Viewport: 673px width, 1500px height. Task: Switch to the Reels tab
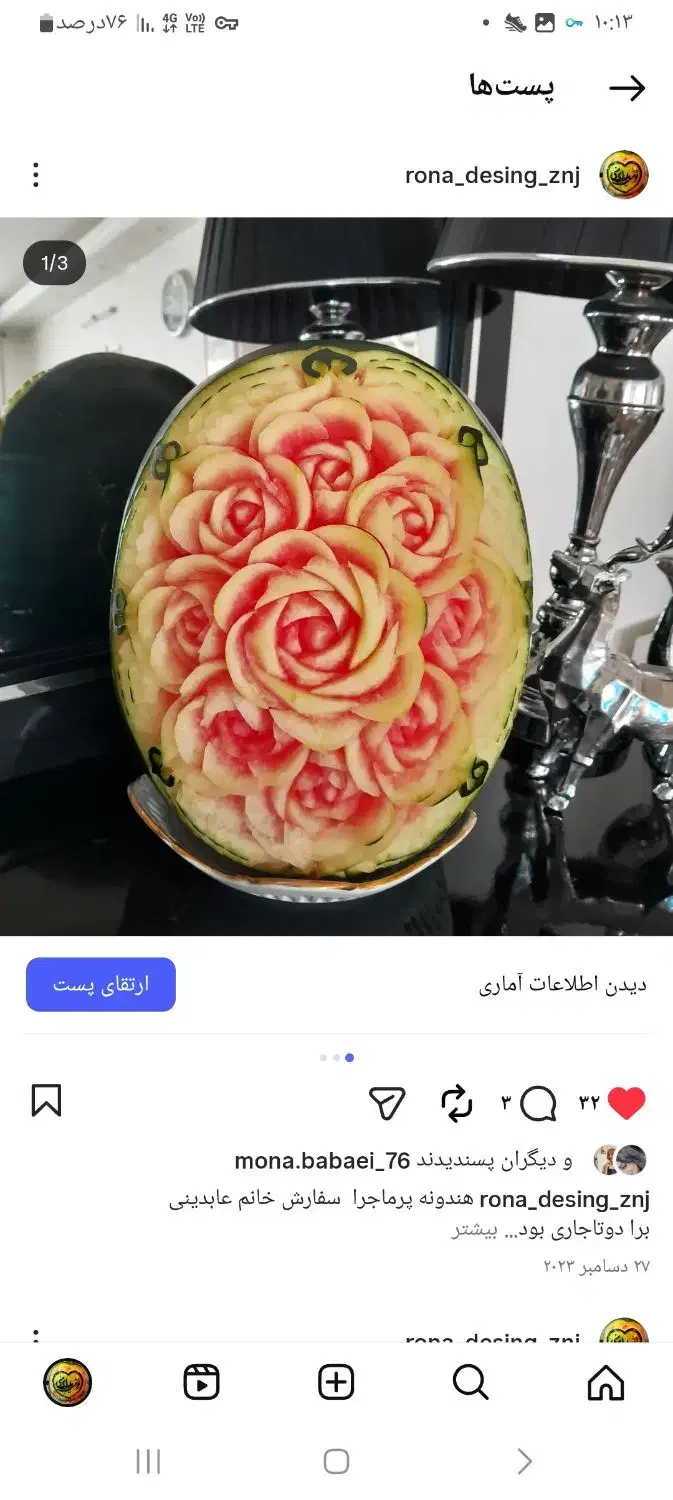[202, 1383]
